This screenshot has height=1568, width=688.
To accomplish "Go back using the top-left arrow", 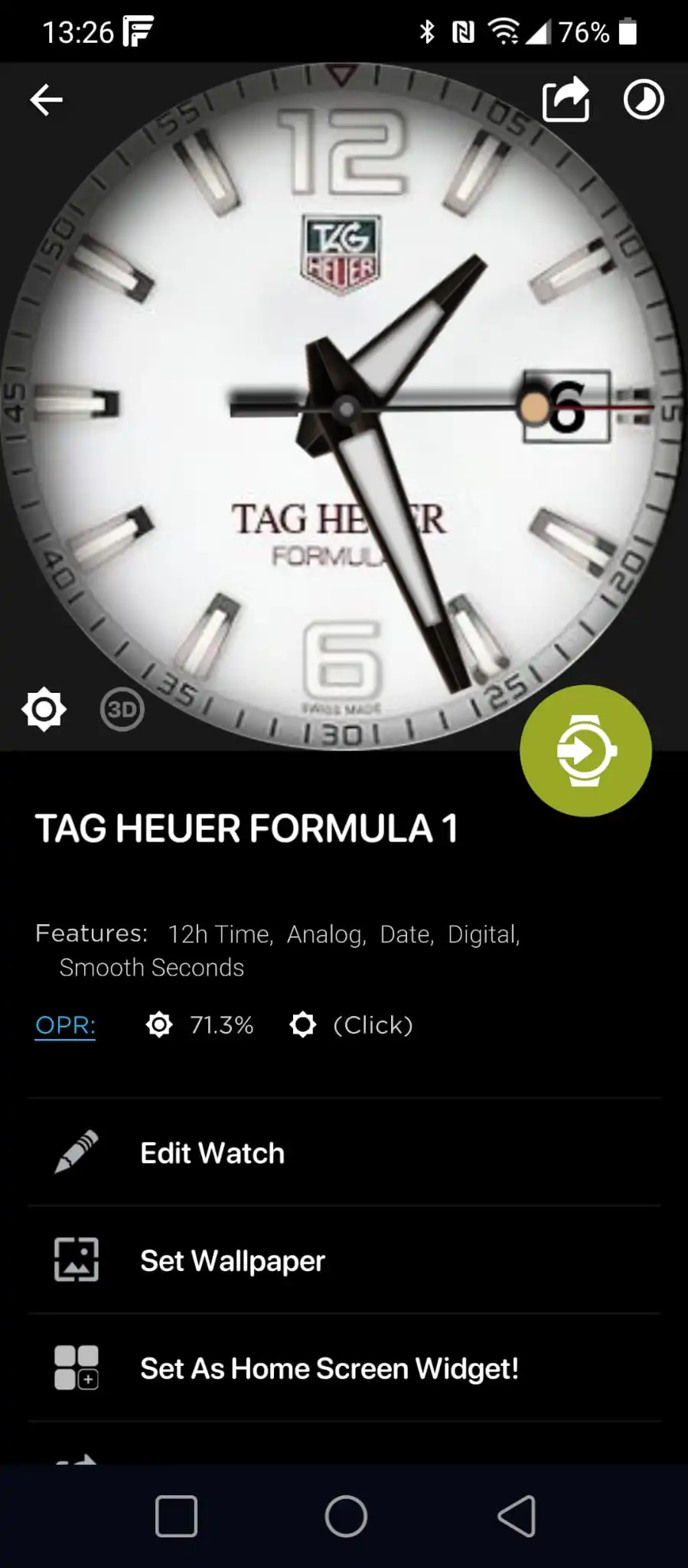I will [46, 100].
